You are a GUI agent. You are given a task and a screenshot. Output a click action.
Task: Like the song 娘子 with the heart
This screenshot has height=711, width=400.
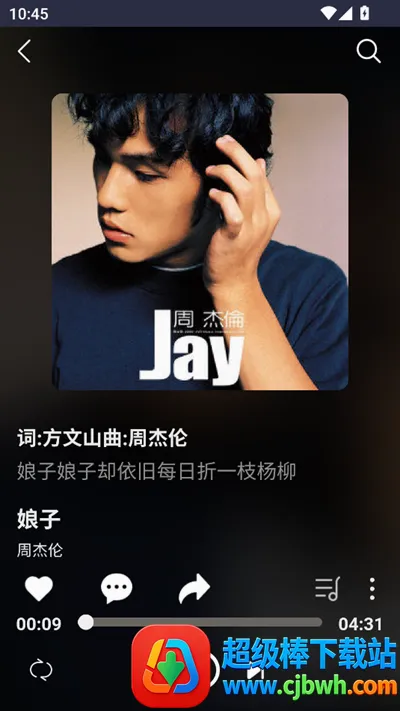[x=39, y=589]
